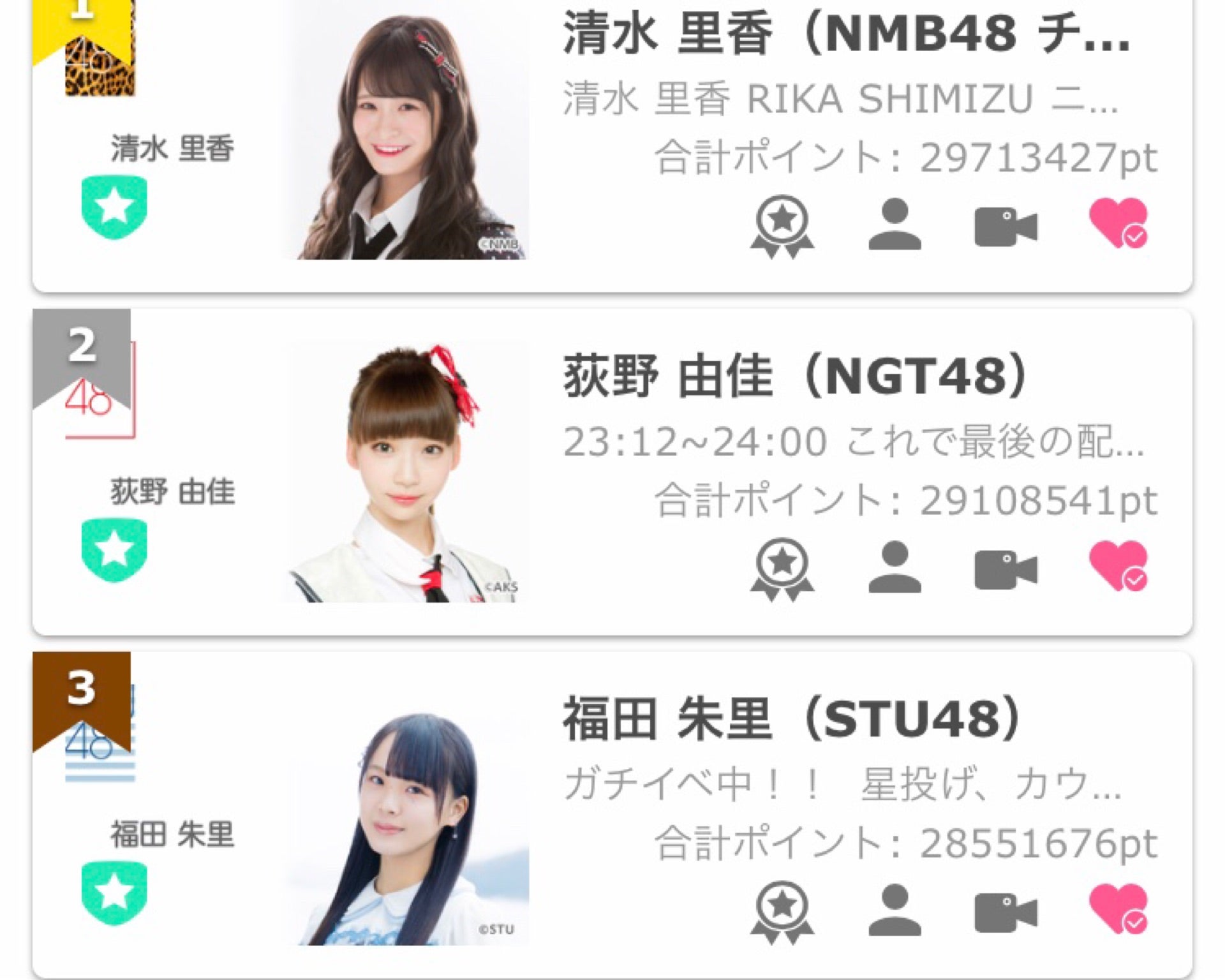Open the medal icon for 荻野 由佳

pyautogui.click(x=782, y=568)
